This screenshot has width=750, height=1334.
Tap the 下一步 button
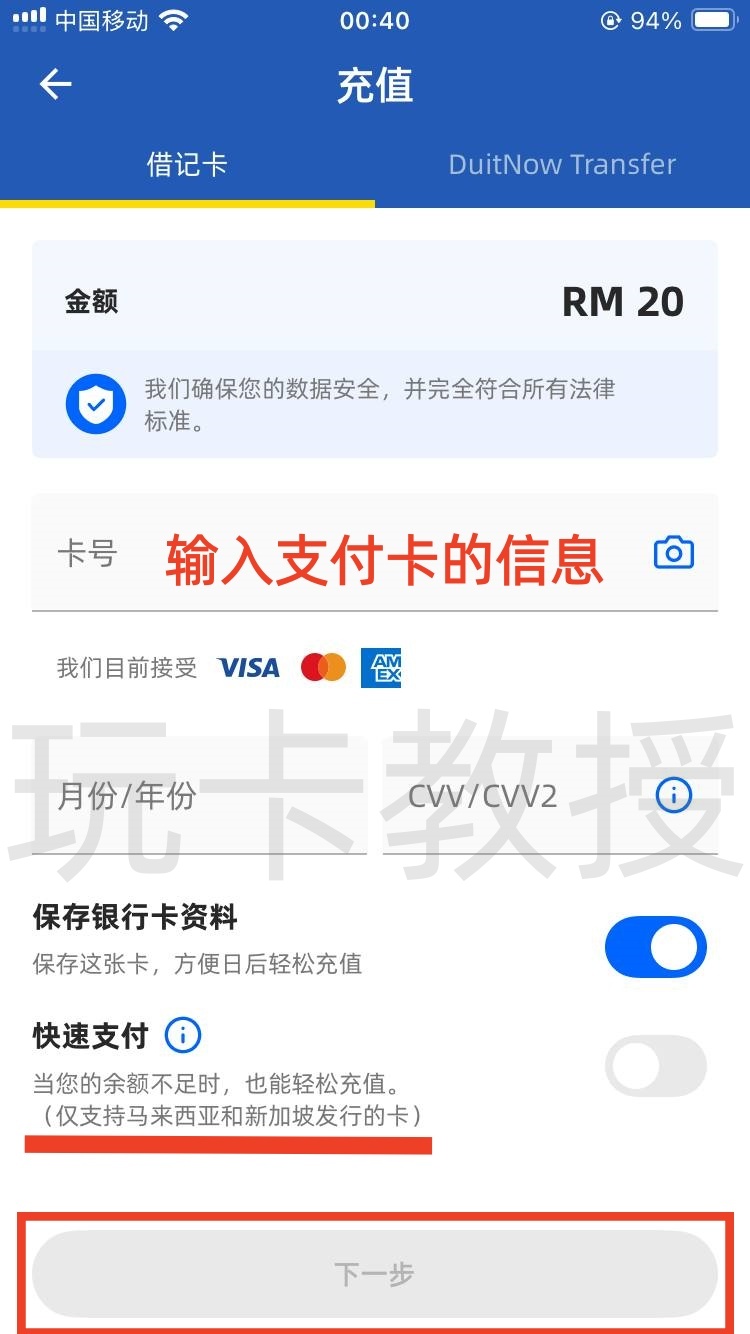[x=375, y=1272]
